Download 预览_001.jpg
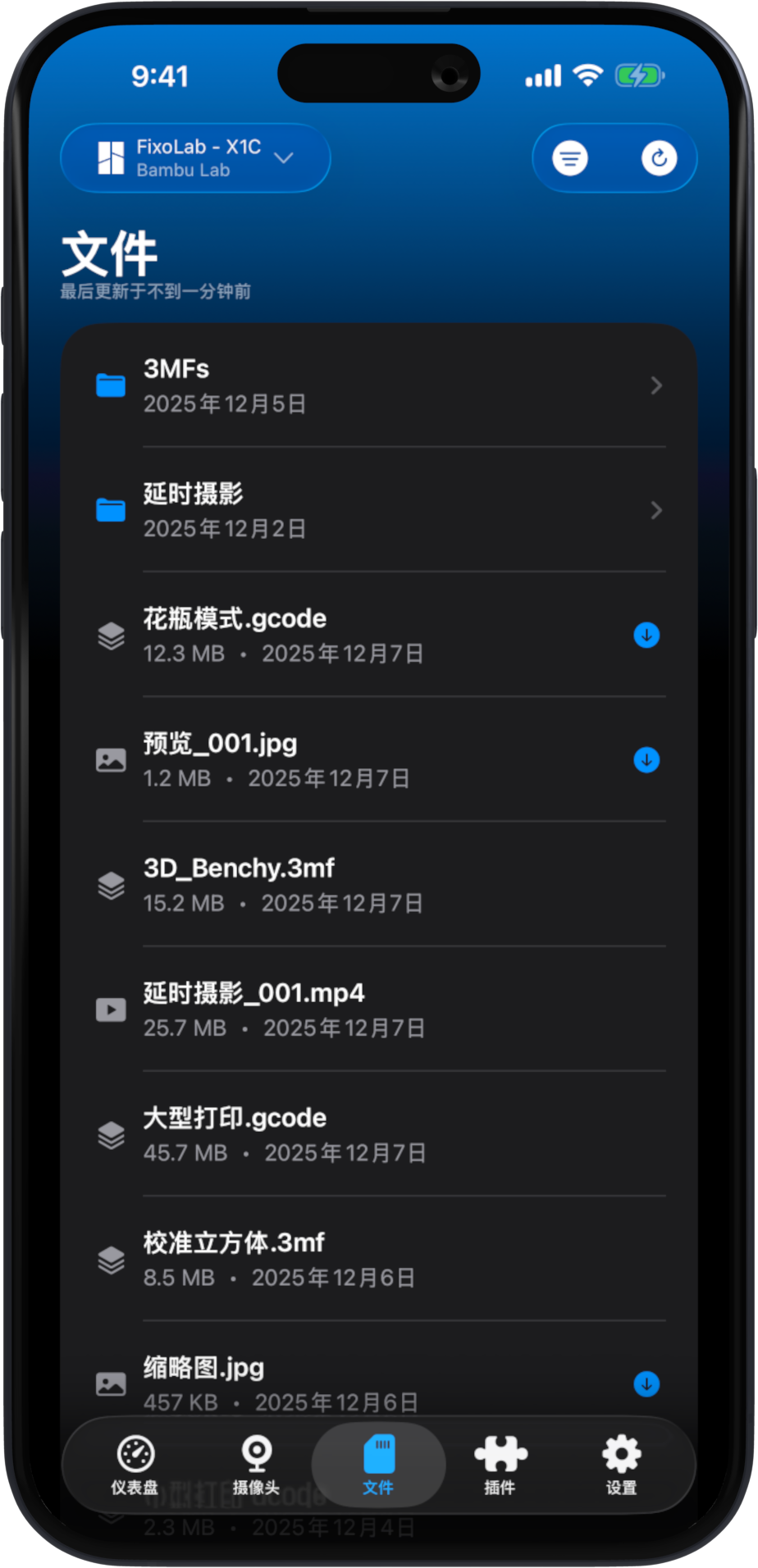758x1568 pixels. tap(646, 760)
